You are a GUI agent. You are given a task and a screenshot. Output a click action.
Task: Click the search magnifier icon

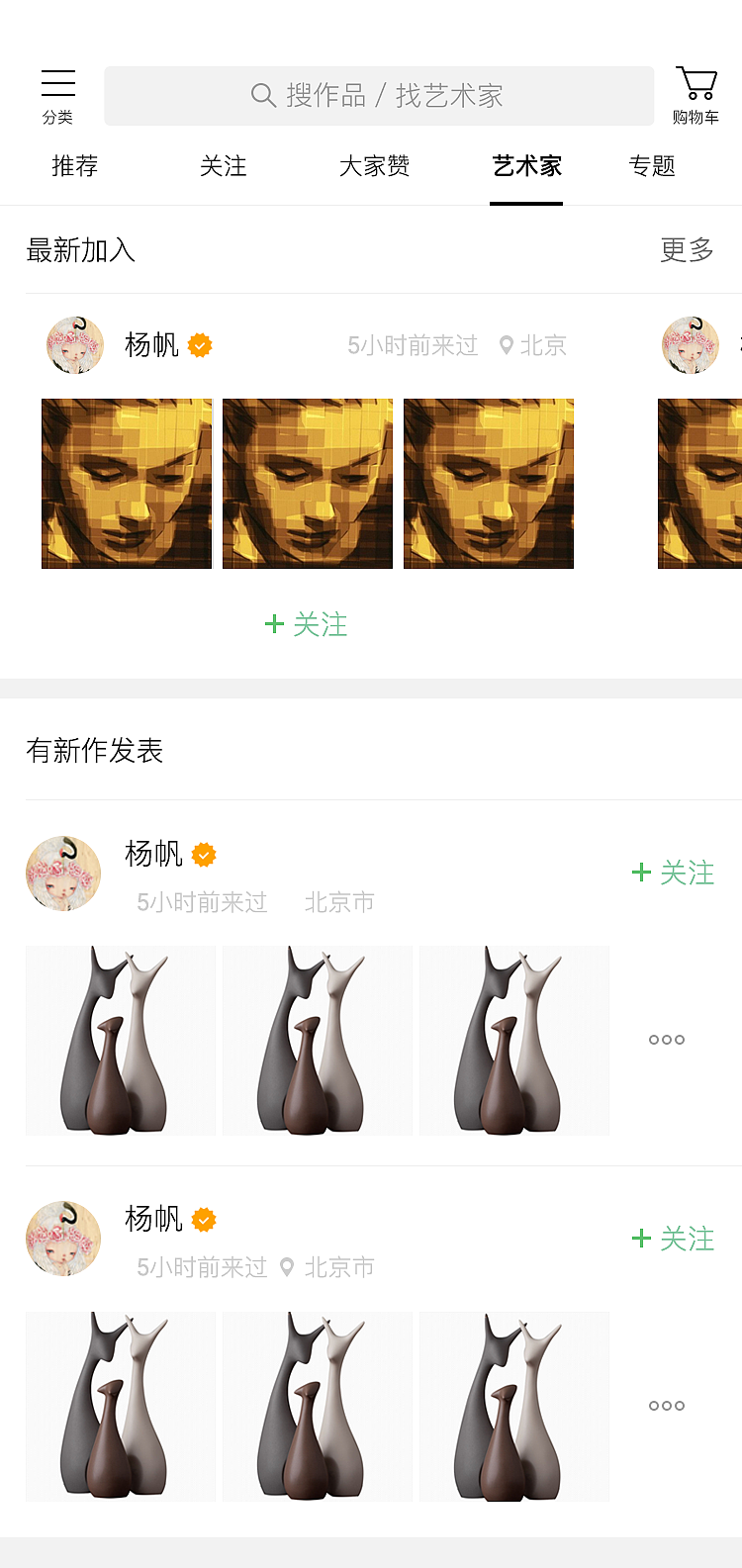tap(262, 95)
